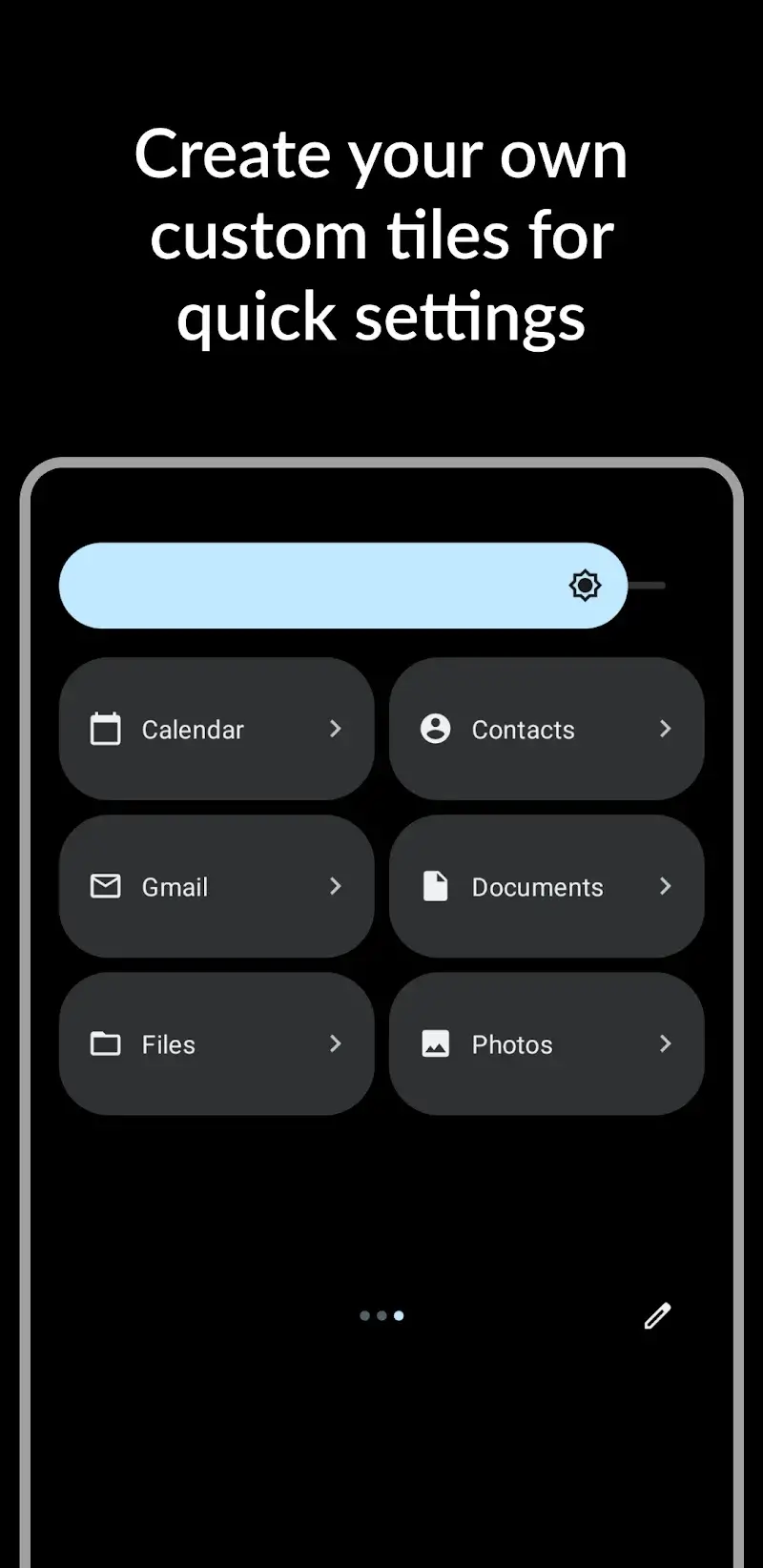Viewport: 763px width, 1568px height.
Task: Tap the Photos image icon
Action: 437,1043
